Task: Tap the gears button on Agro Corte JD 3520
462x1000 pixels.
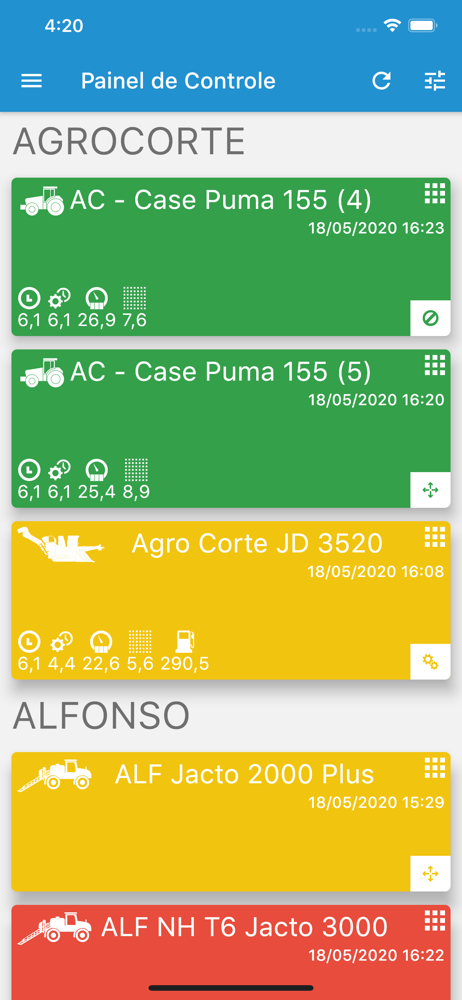Action: pos(430,662)
